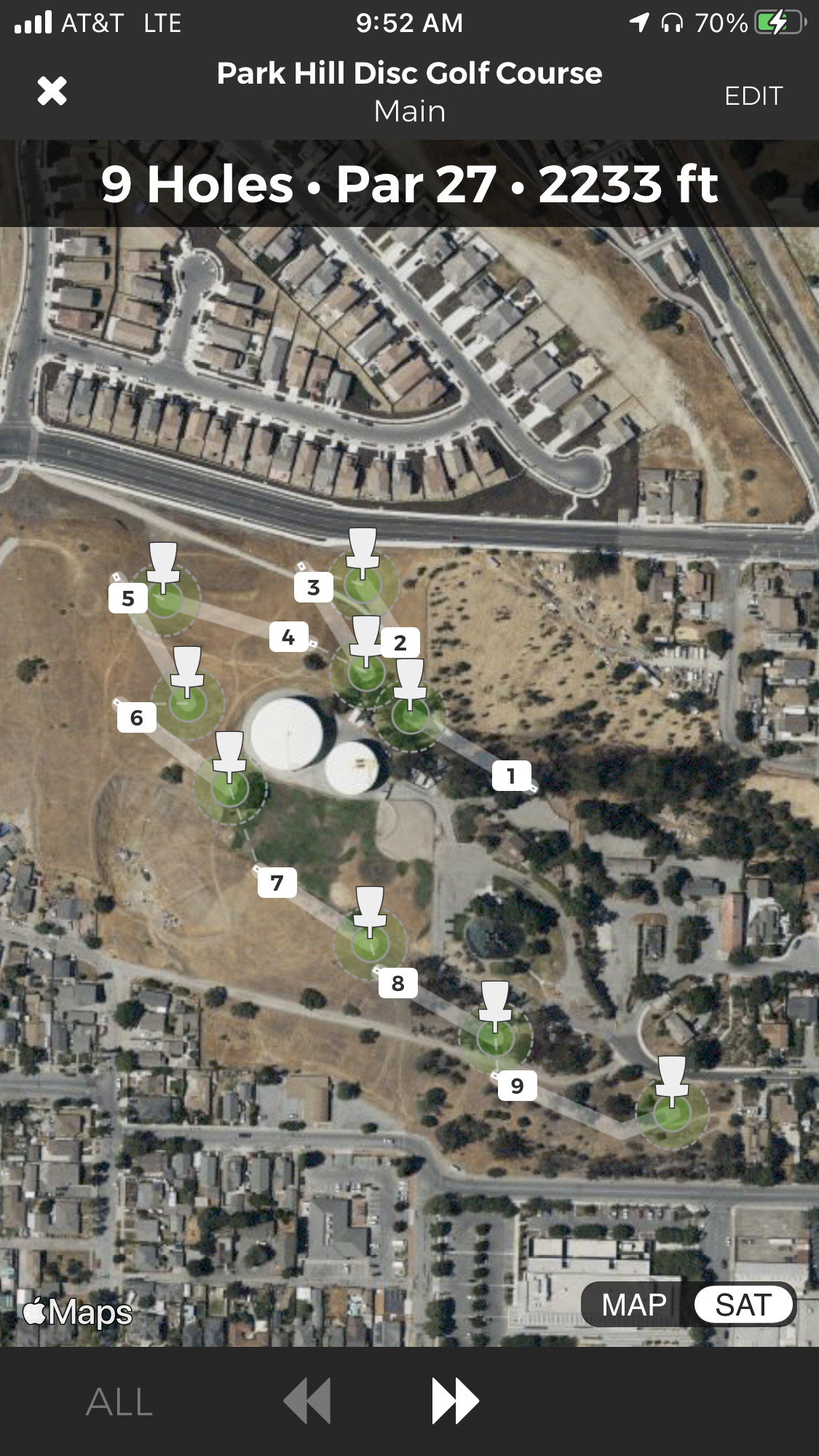Advance to the next hole

pyautogui.click(x=456, y=1401)
